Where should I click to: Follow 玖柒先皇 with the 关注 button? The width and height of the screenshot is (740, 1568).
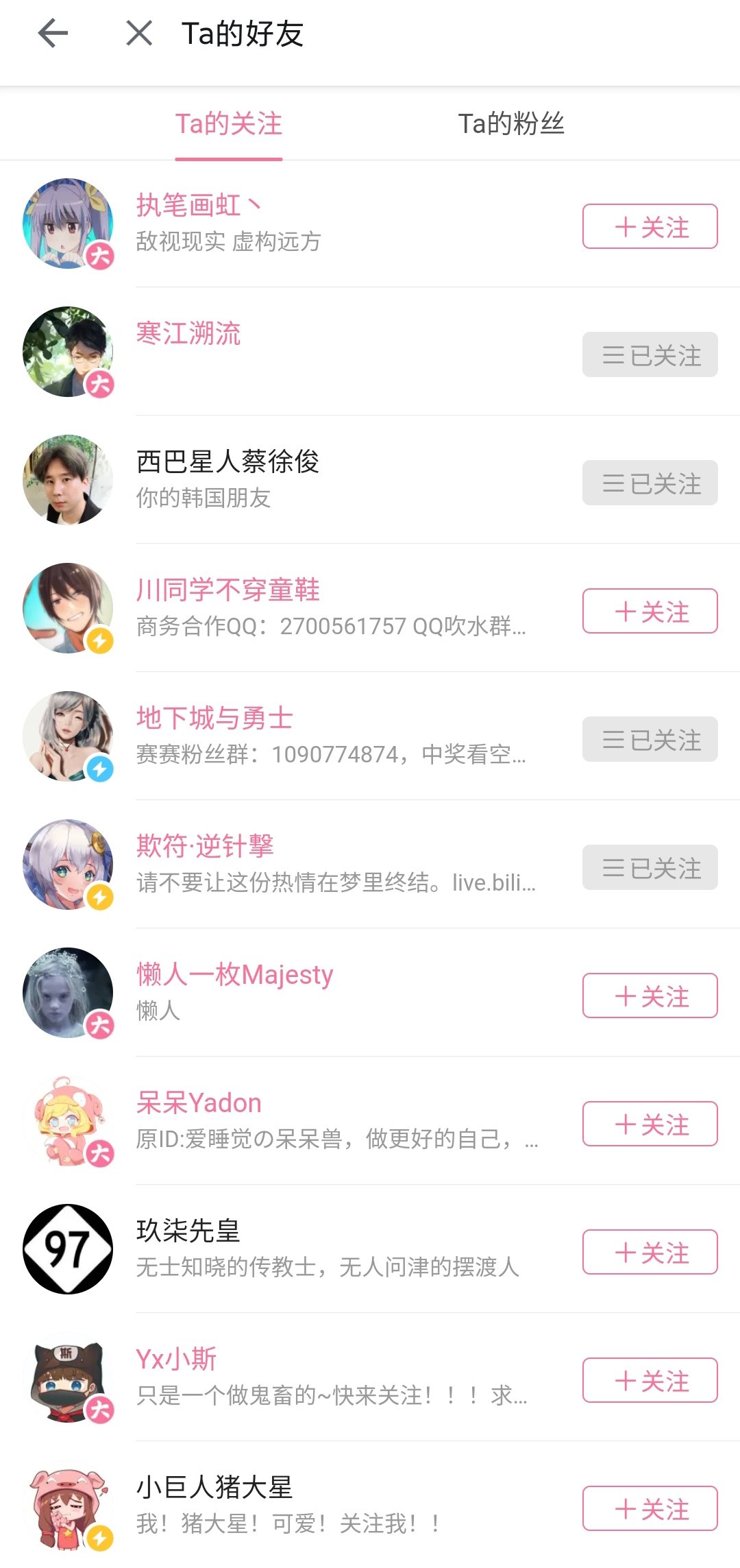click(650, 1252)
